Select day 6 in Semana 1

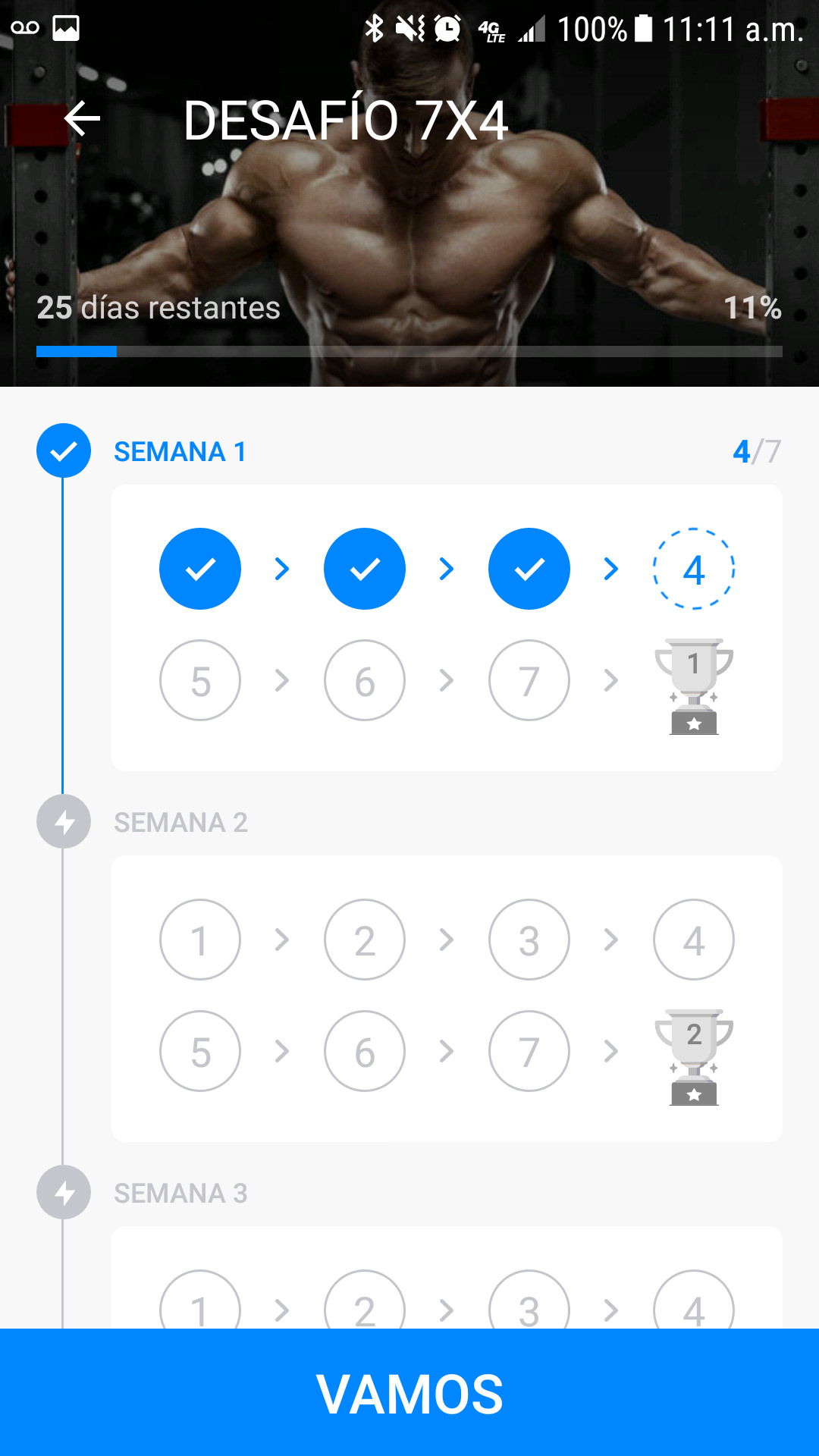pos(365,680)
